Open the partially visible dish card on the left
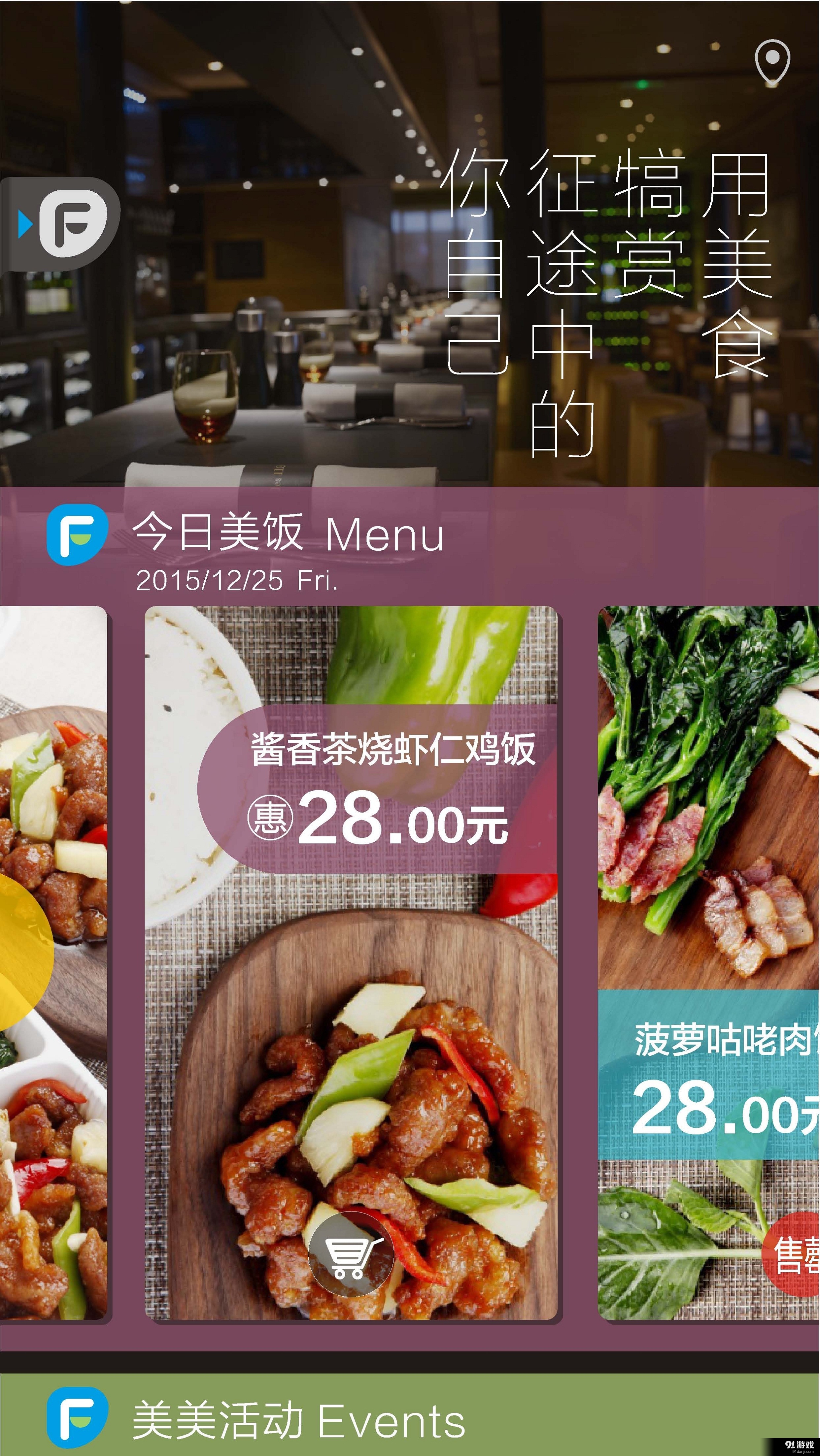The width and height of the screenshot is (820, 1456). coord(53,961)
